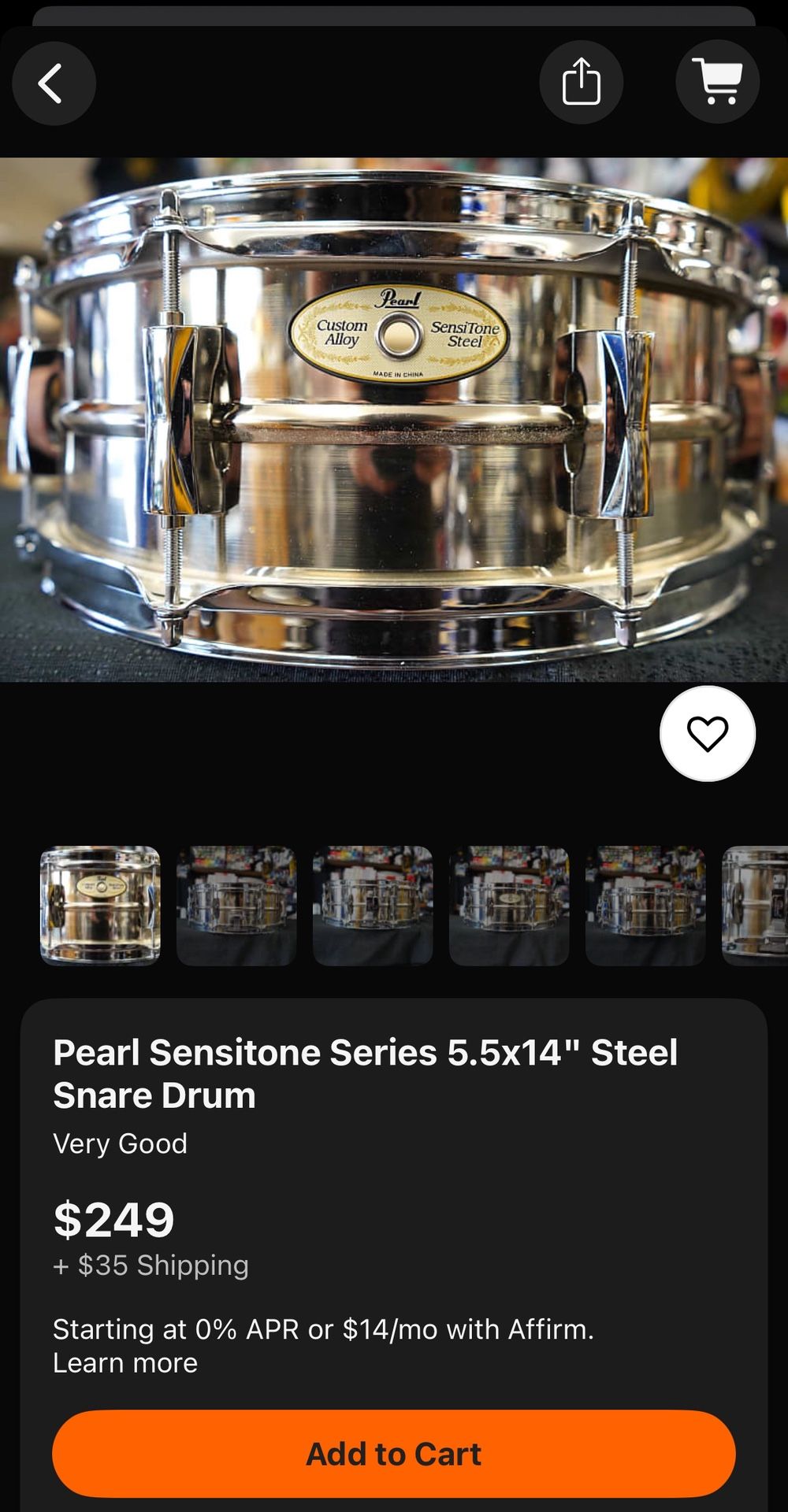Open sharing options using the export arrow icon

click(x=582, y=83)
